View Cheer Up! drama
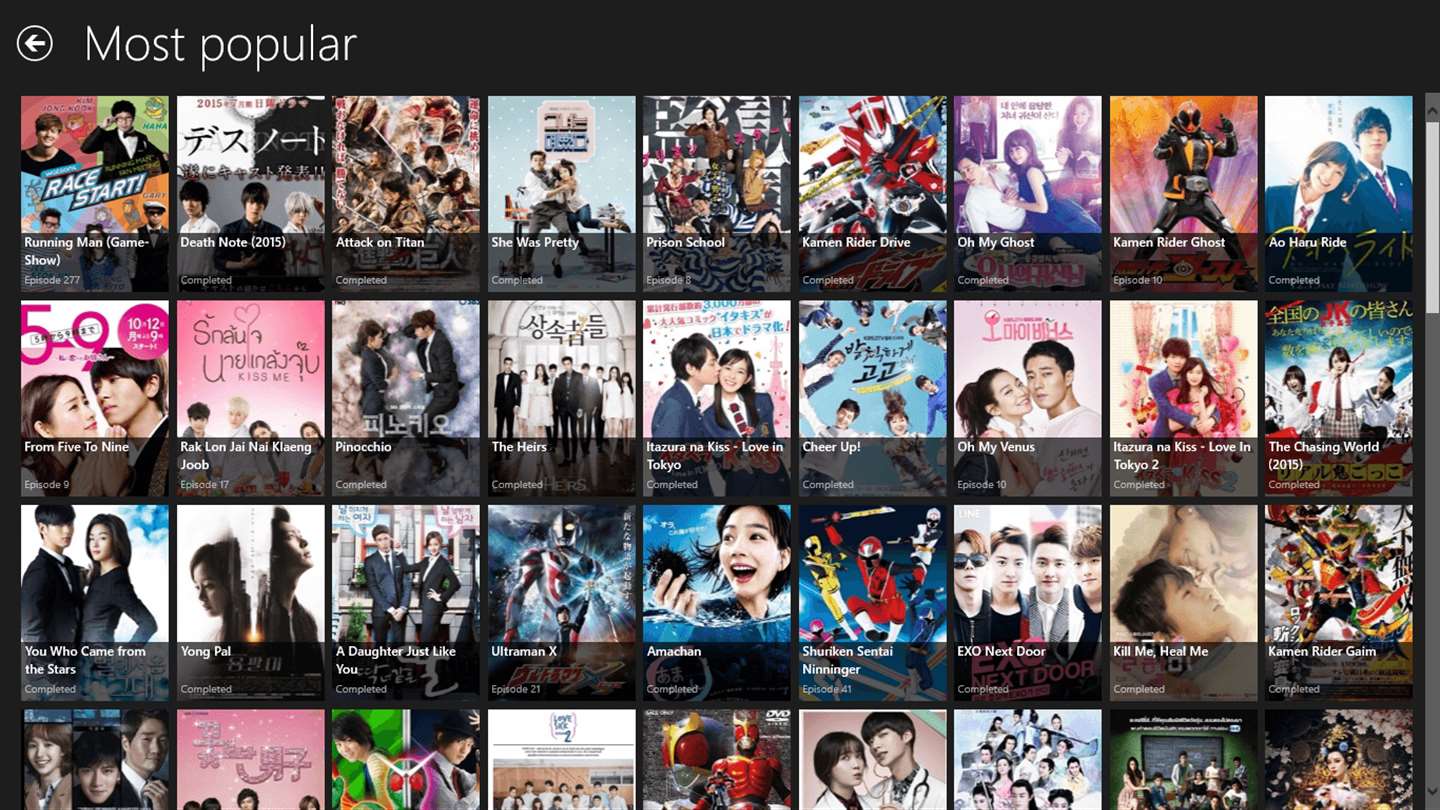The image size is (1440, 810). (x=872, y=398)
